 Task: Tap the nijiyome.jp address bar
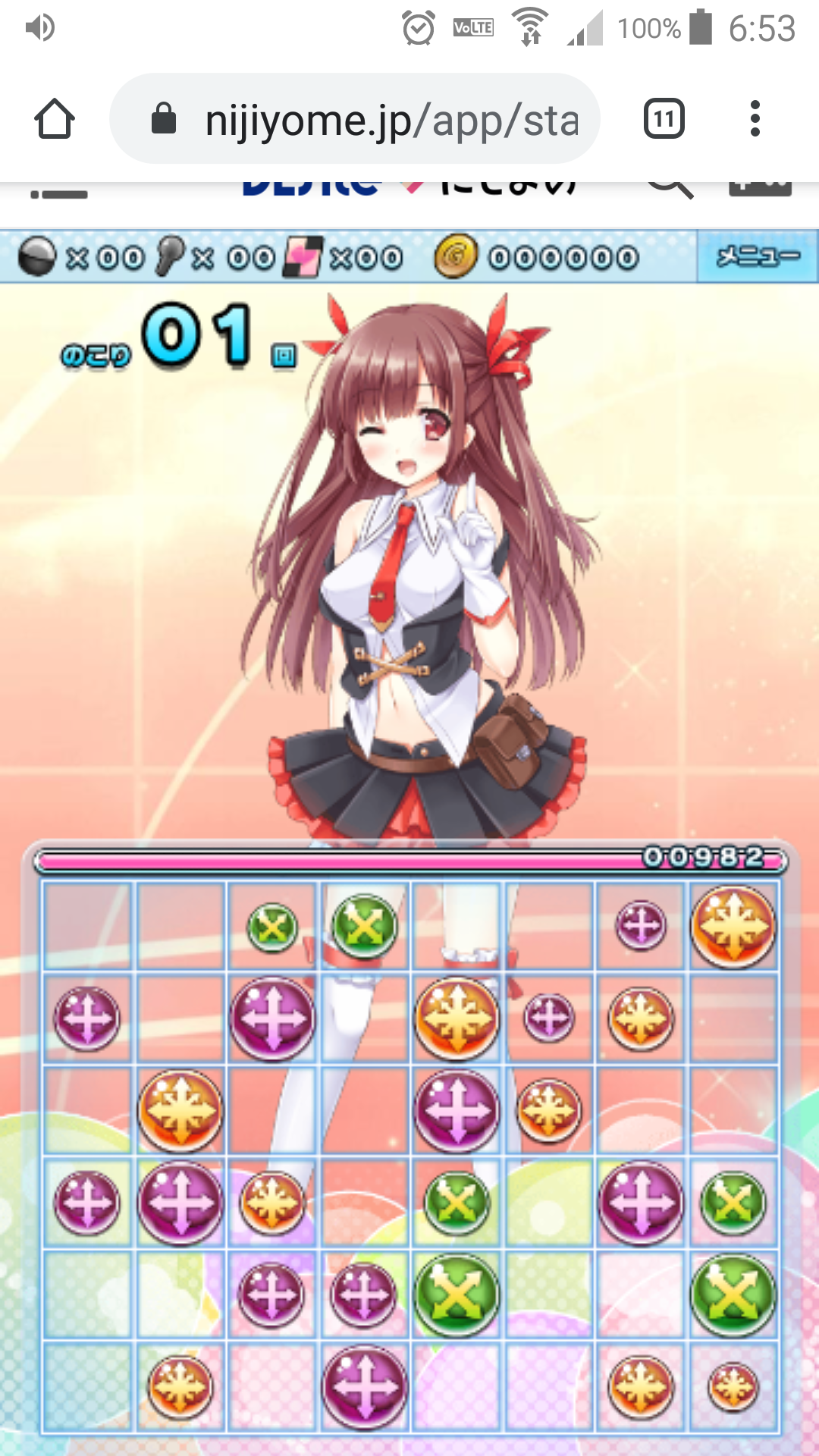tap(354, 119)
